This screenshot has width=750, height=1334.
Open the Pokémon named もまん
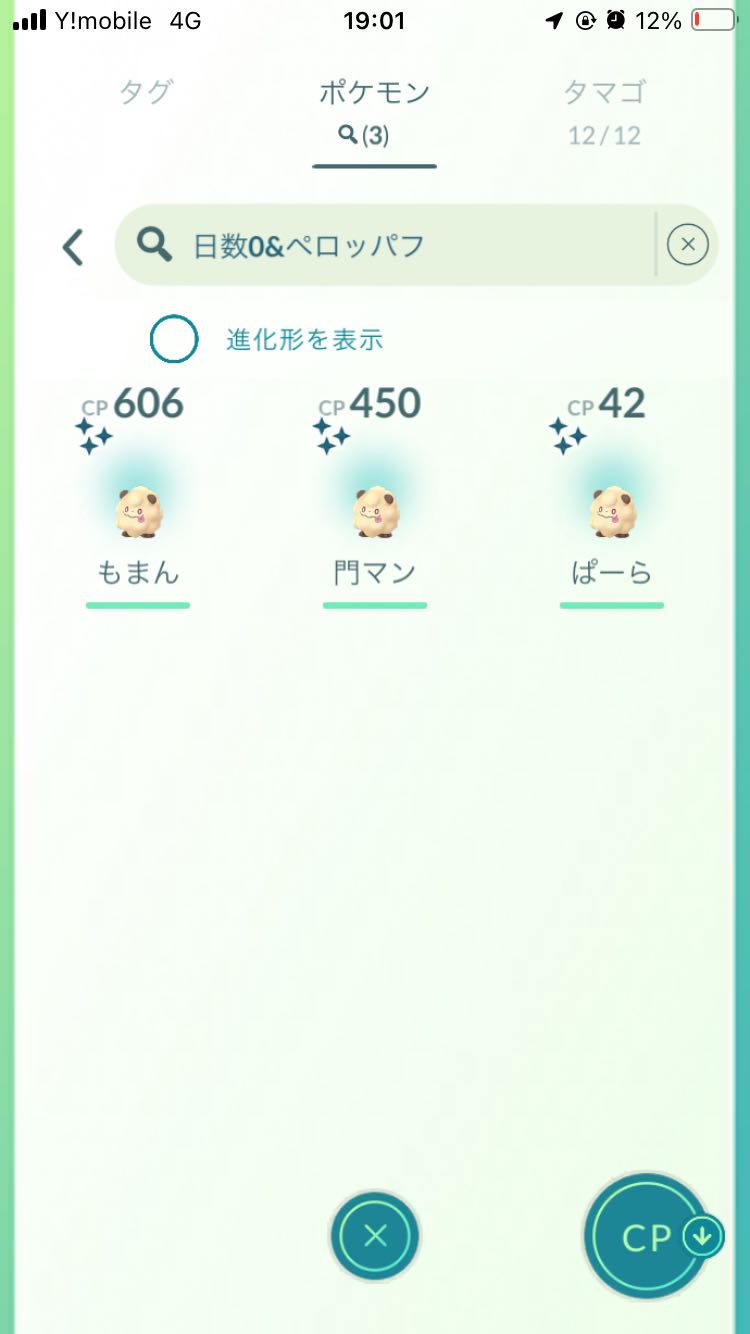point(138,510)
